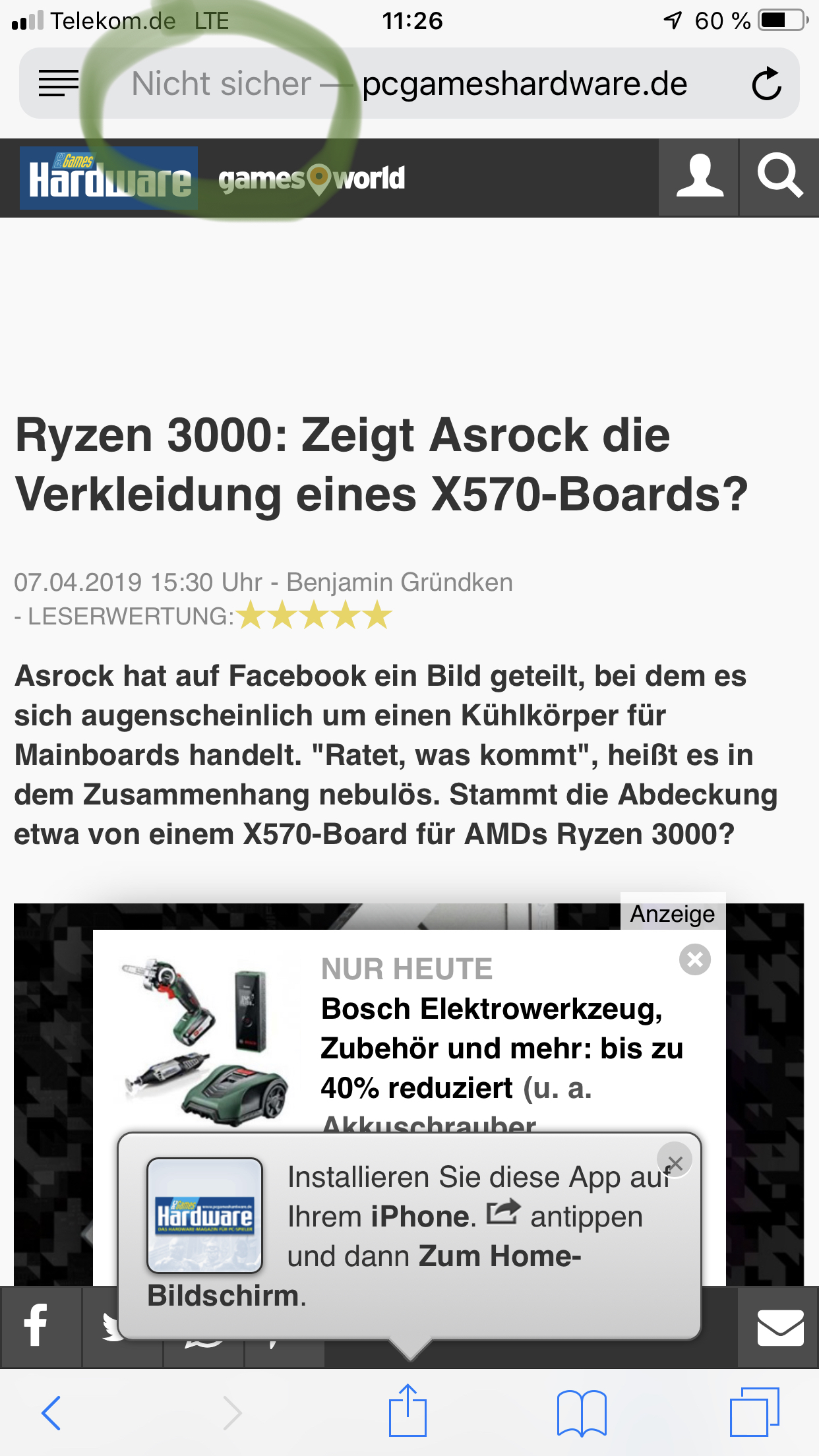
Task: Go back to the previous page
Action: click(51, 1412)
